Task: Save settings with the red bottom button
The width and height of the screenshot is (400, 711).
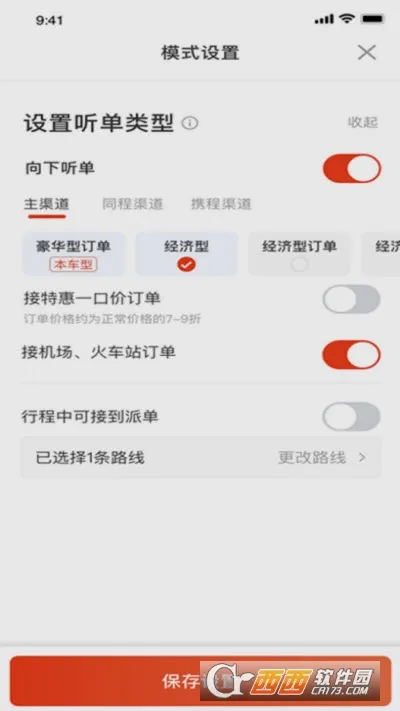Action: pyautogui.click(x=200, y=681)
